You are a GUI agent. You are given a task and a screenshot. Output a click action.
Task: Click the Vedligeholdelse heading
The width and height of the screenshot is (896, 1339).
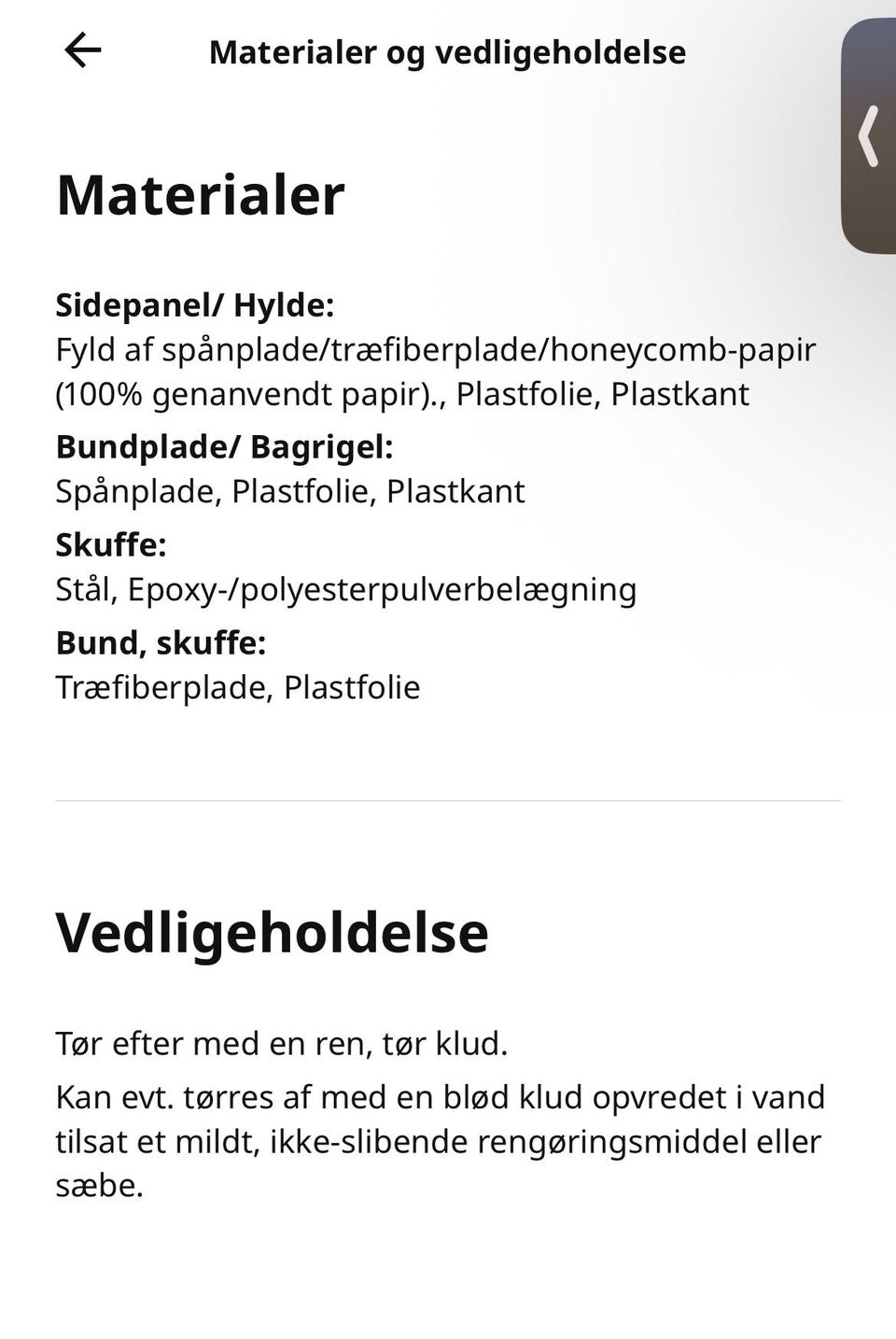click(x=272, y=932)
